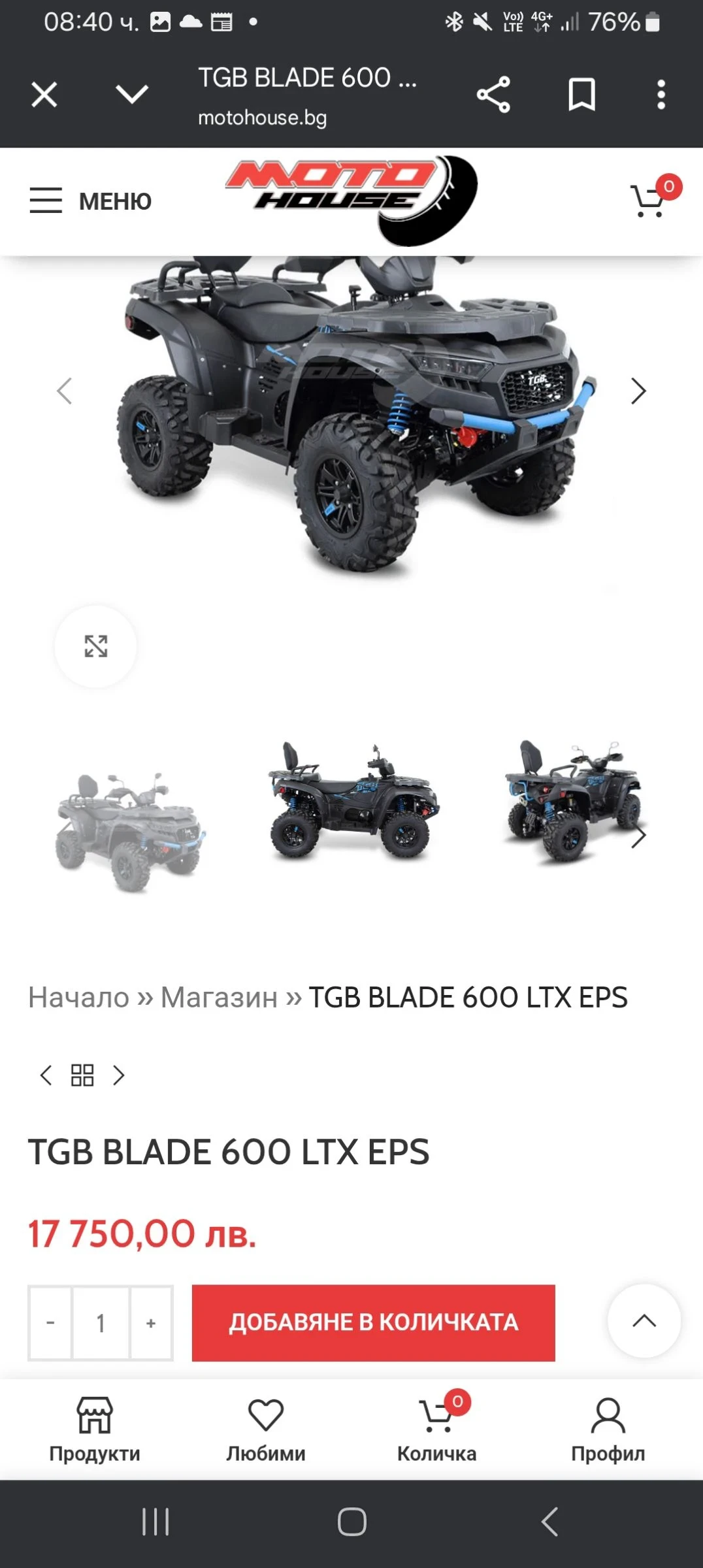Decrease quantity with minus button
Image resolution: width=703 pixels, height=1568 pixels.
tap(50, 1323)
